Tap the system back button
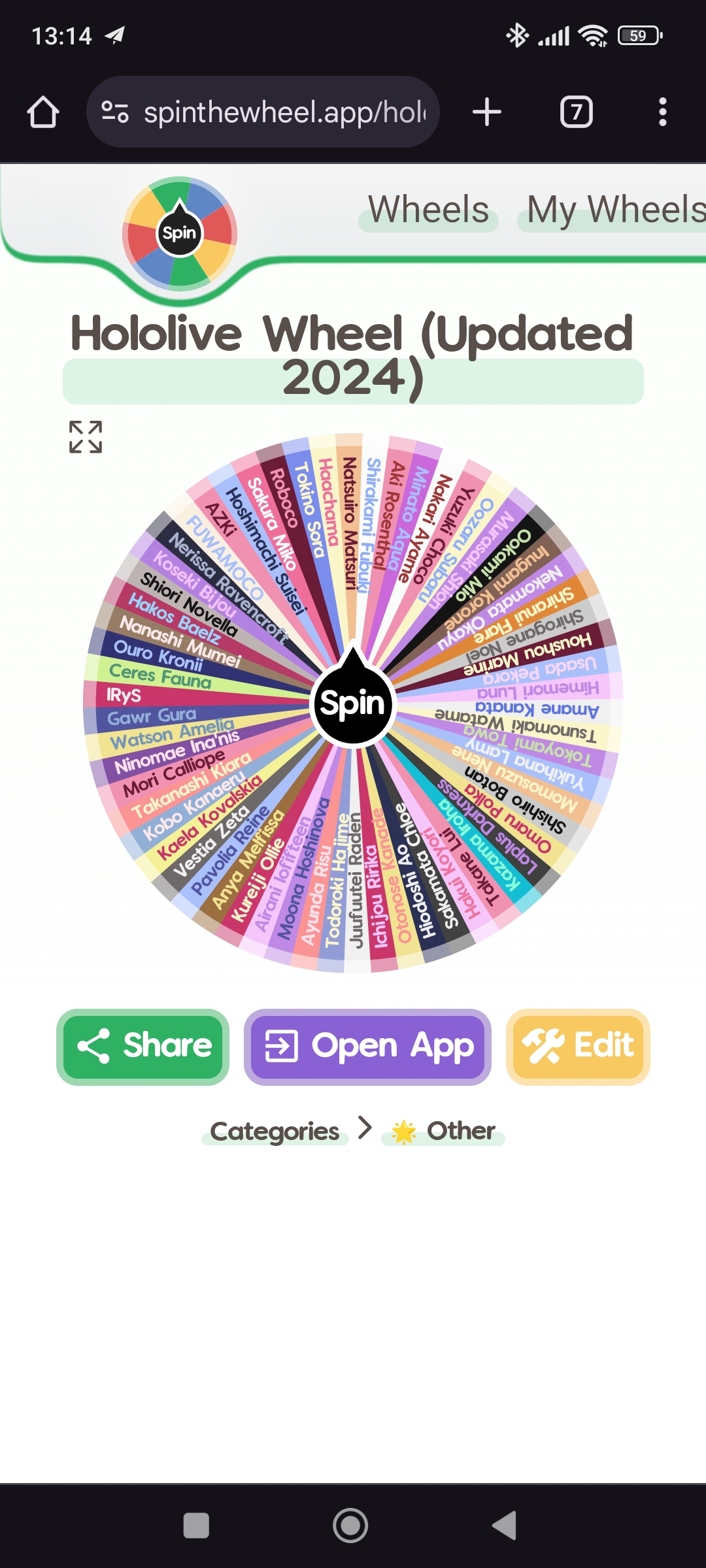This screenshot has height=1568, width=706. point(505,1526)
